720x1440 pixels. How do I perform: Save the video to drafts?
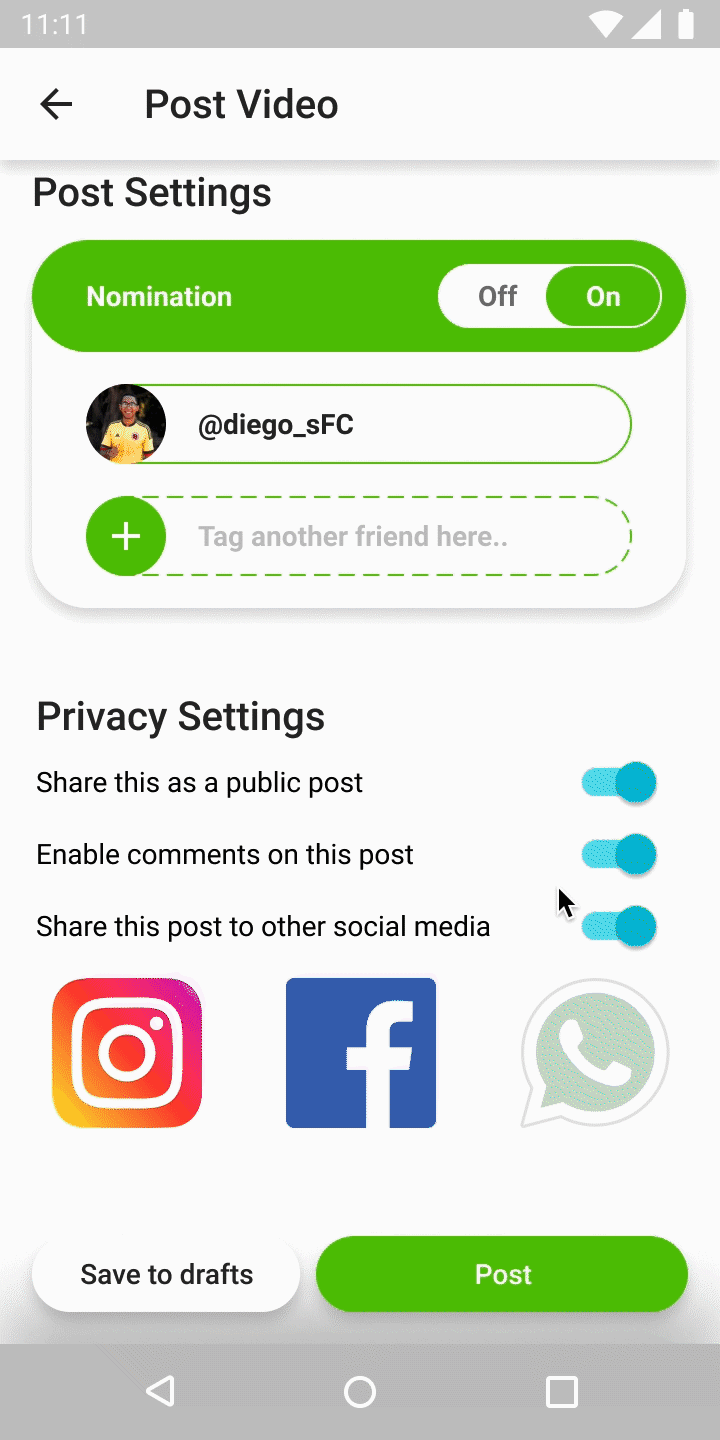166,1274
